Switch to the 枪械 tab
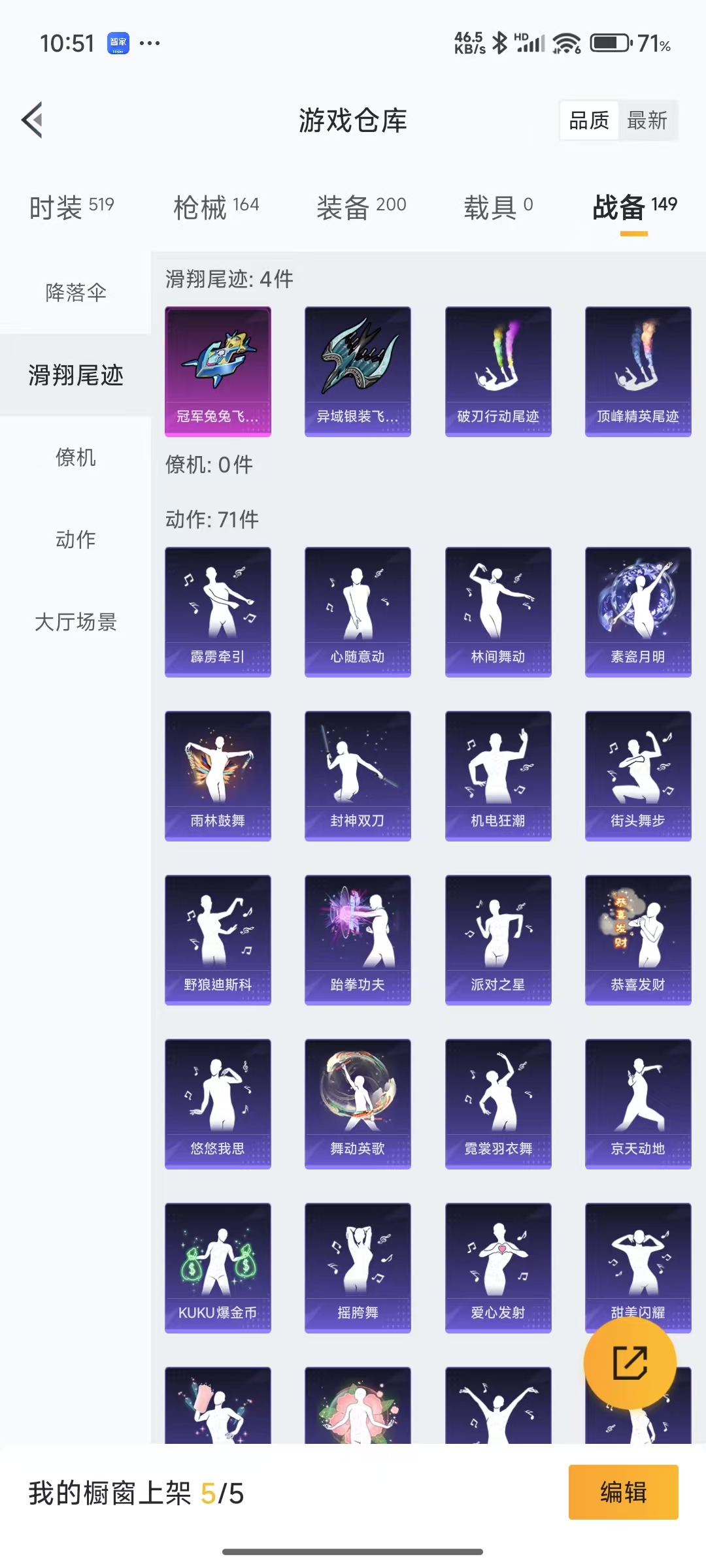Viewport: 706px width, 1568px height. (x=216, y=207)
